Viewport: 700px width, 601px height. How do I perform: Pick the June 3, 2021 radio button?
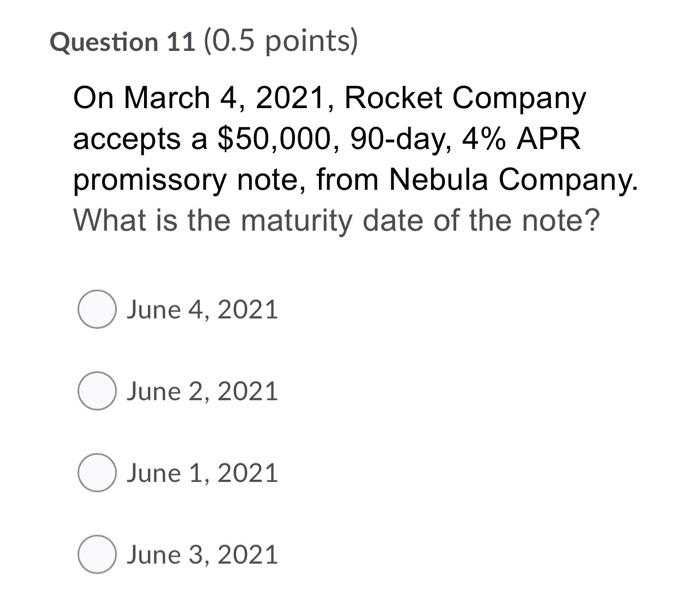point(96,555)
